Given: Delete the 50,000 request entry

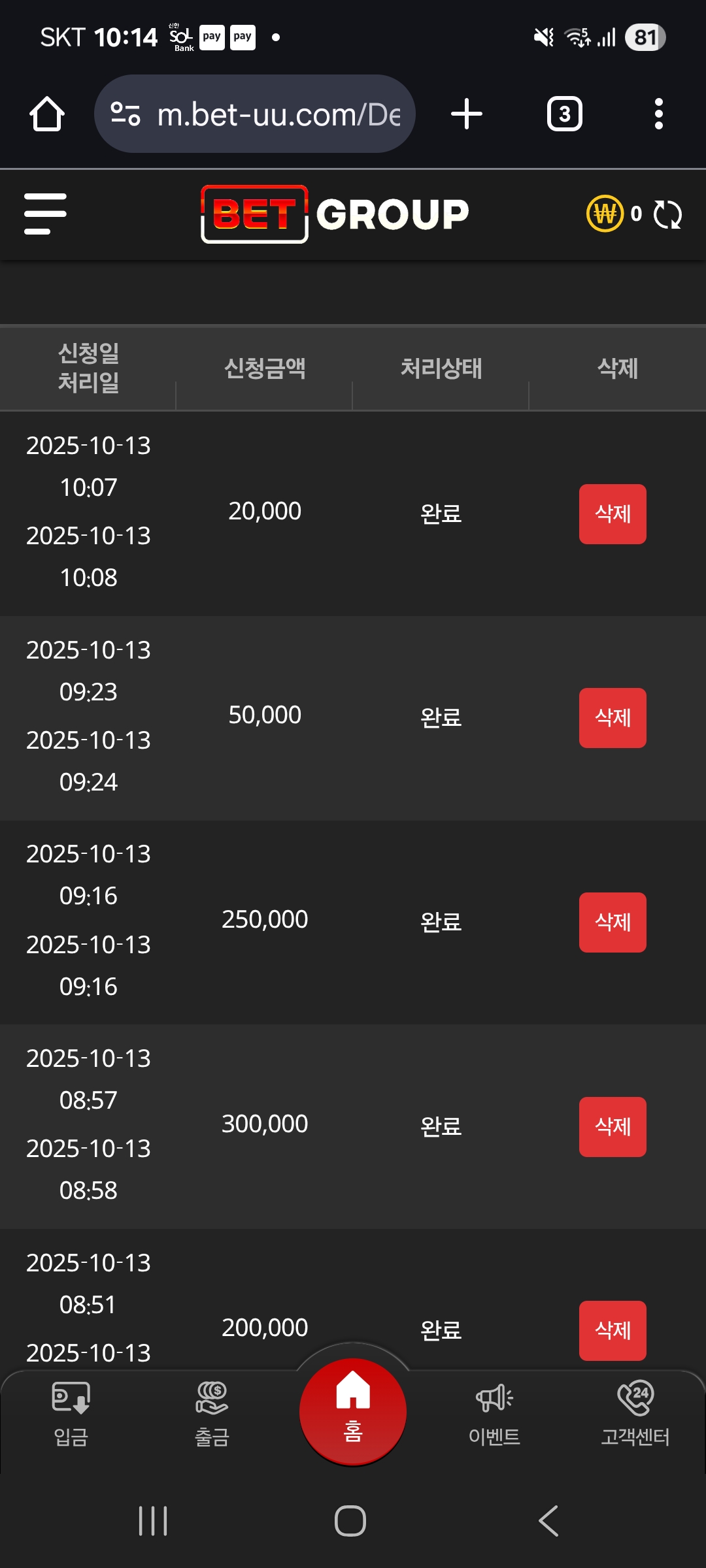Looking at the screenshot, I should point(613,718).
